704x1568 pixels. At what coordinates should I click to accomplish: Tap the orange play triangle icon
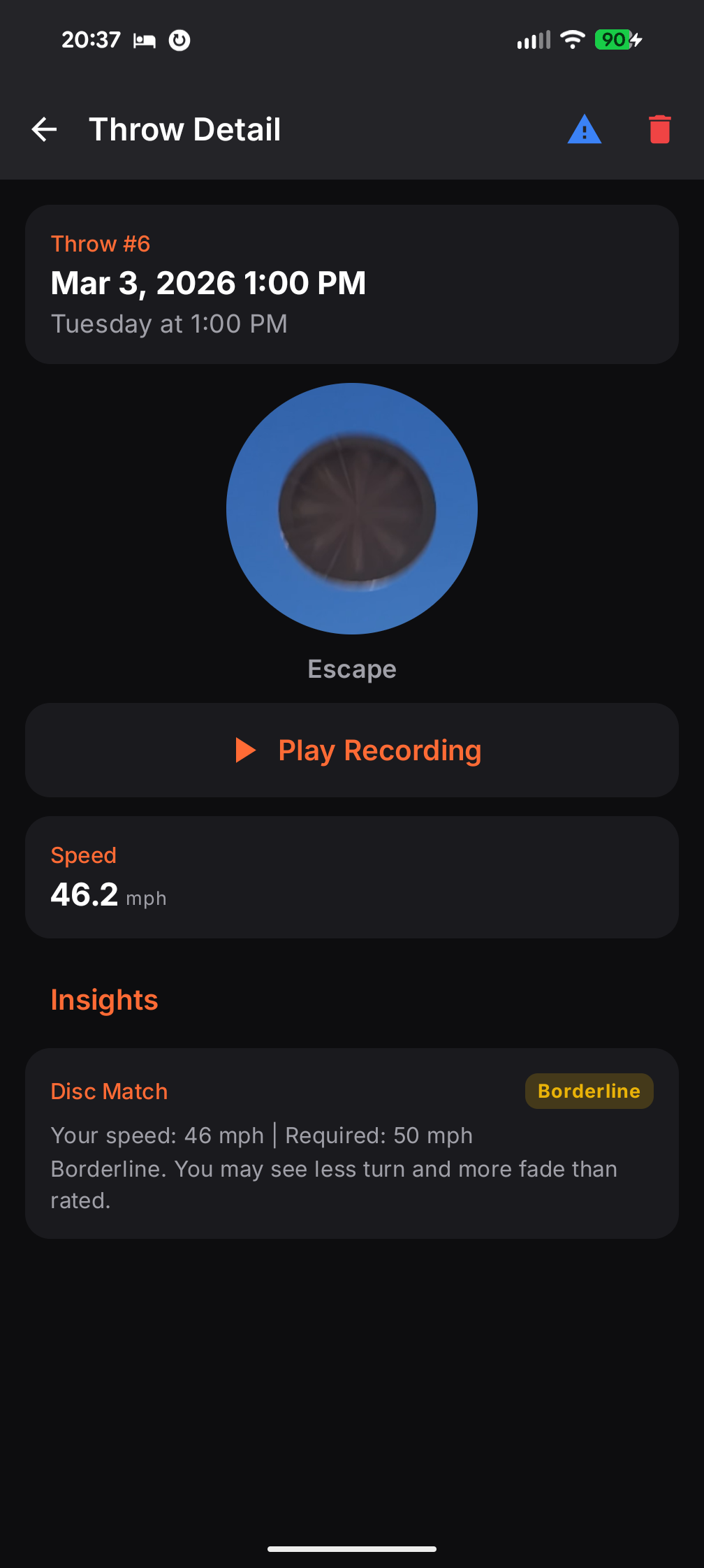[246, 750]
